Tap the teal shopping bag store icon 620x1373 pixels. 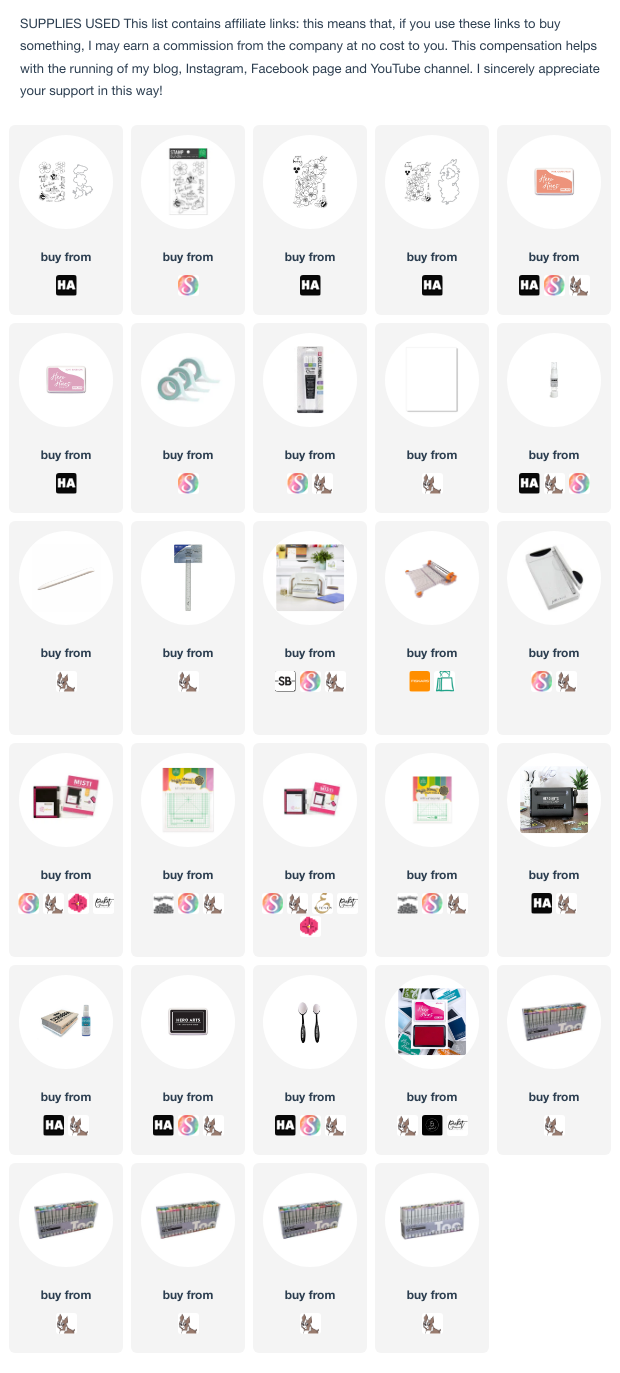tap(445, 682)
